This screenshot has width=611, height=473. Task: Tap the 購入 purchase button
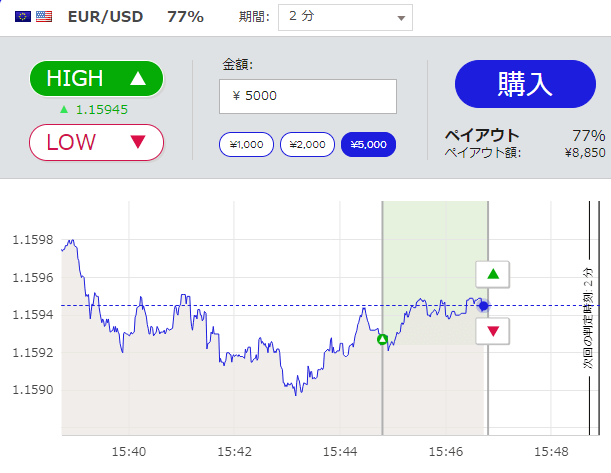pyautogui.click(x=525, y=84)
